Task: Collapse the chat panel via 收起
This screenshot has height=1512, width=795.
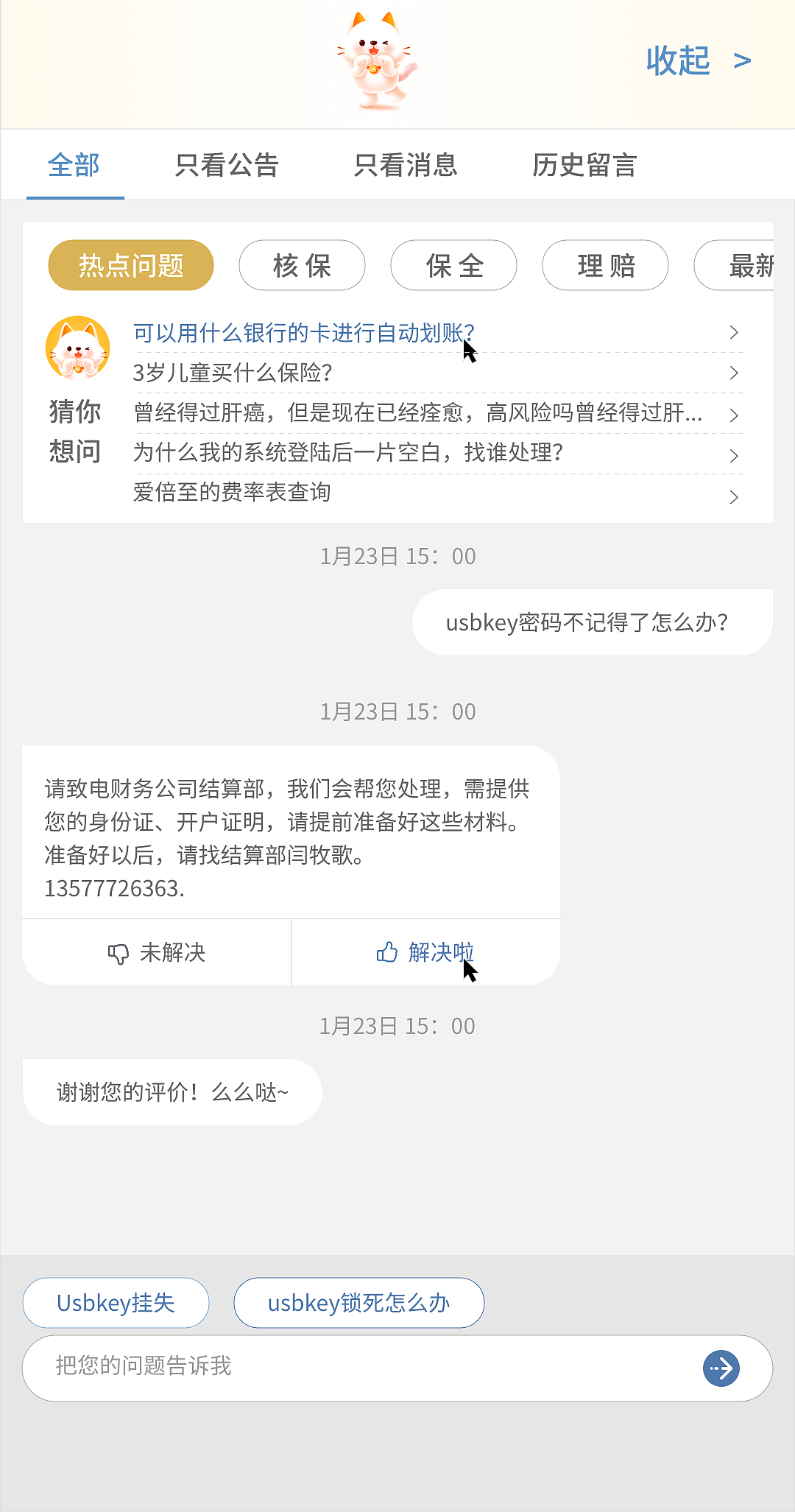Action: click(699, 60)
